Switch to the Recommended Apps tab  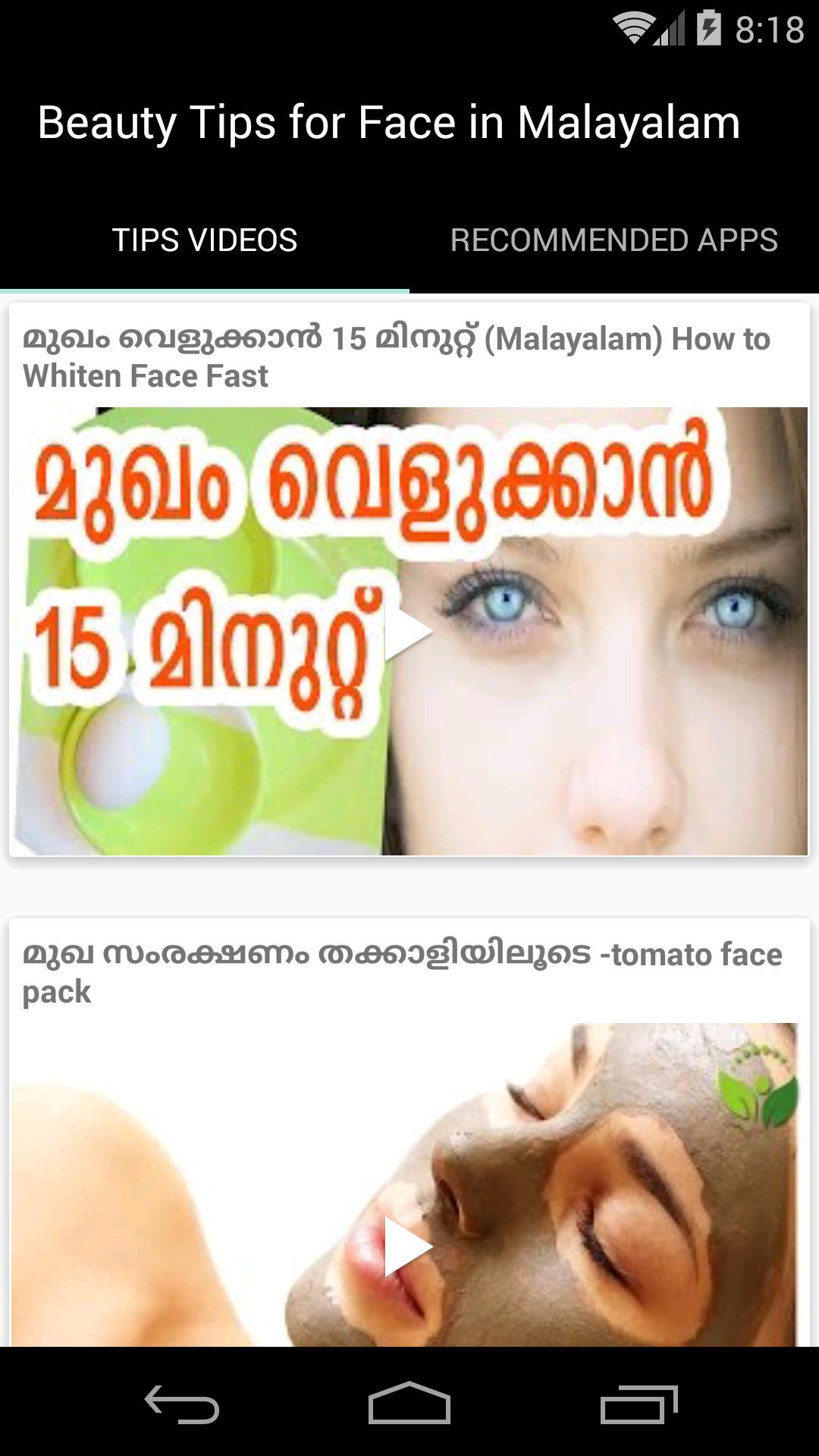(x=613, y=240)
